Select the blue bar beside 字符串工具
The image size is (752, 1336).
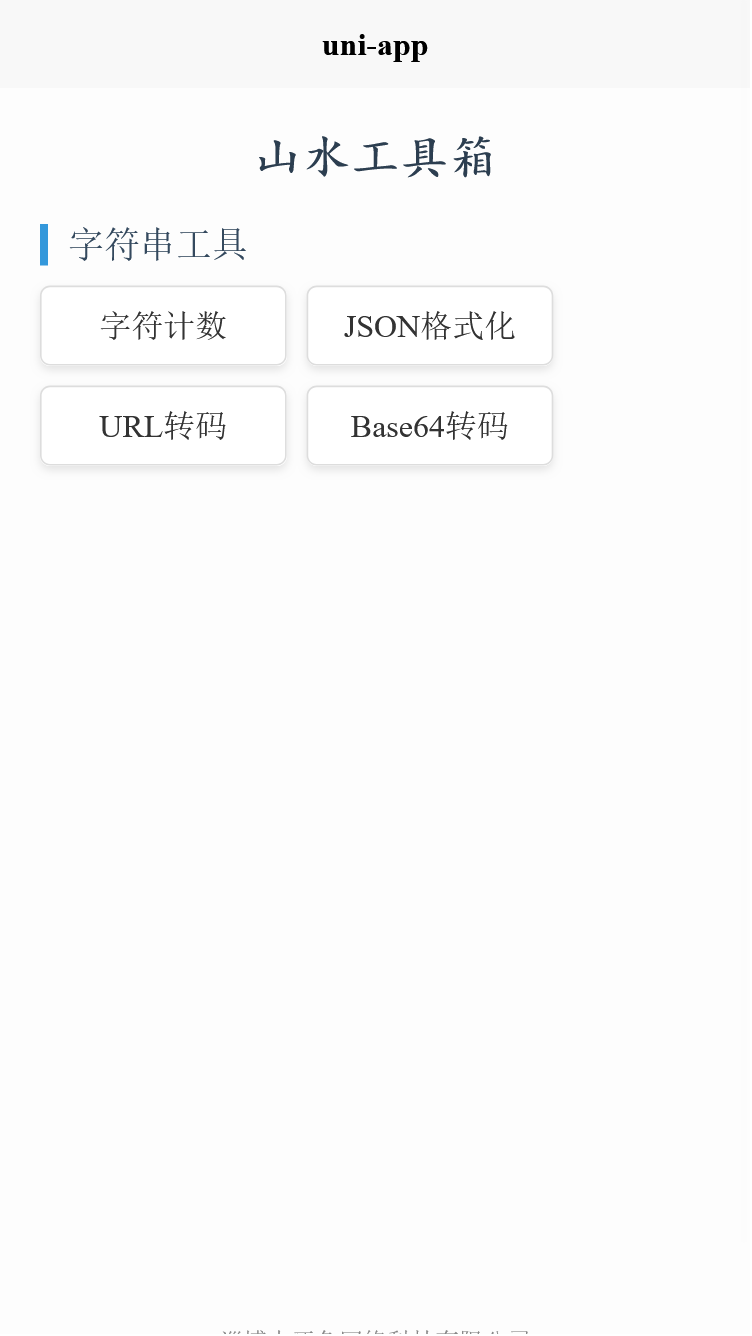(x=44, y=245)
